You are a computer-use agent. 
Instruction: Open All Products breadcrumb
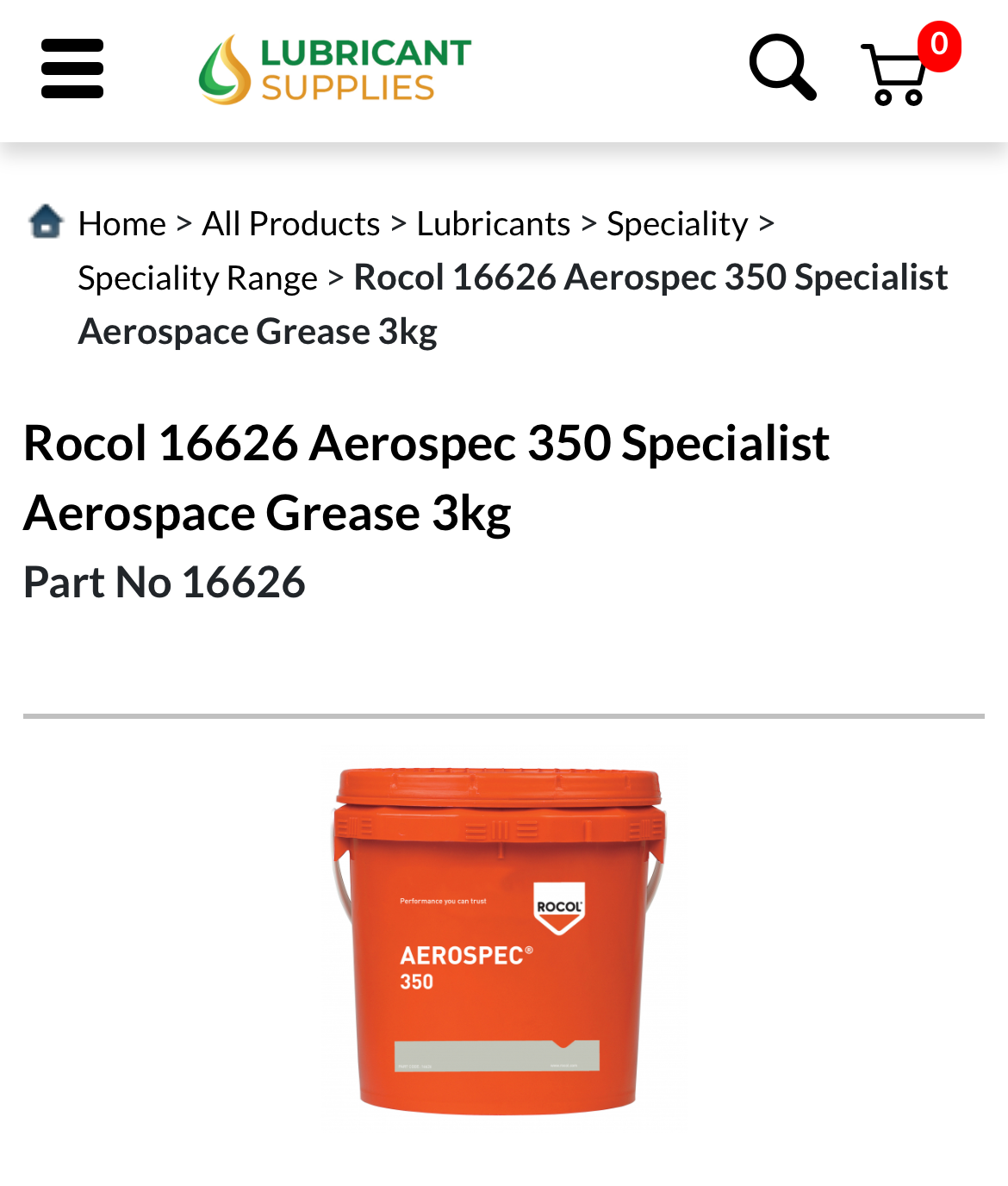coord(291,224)
